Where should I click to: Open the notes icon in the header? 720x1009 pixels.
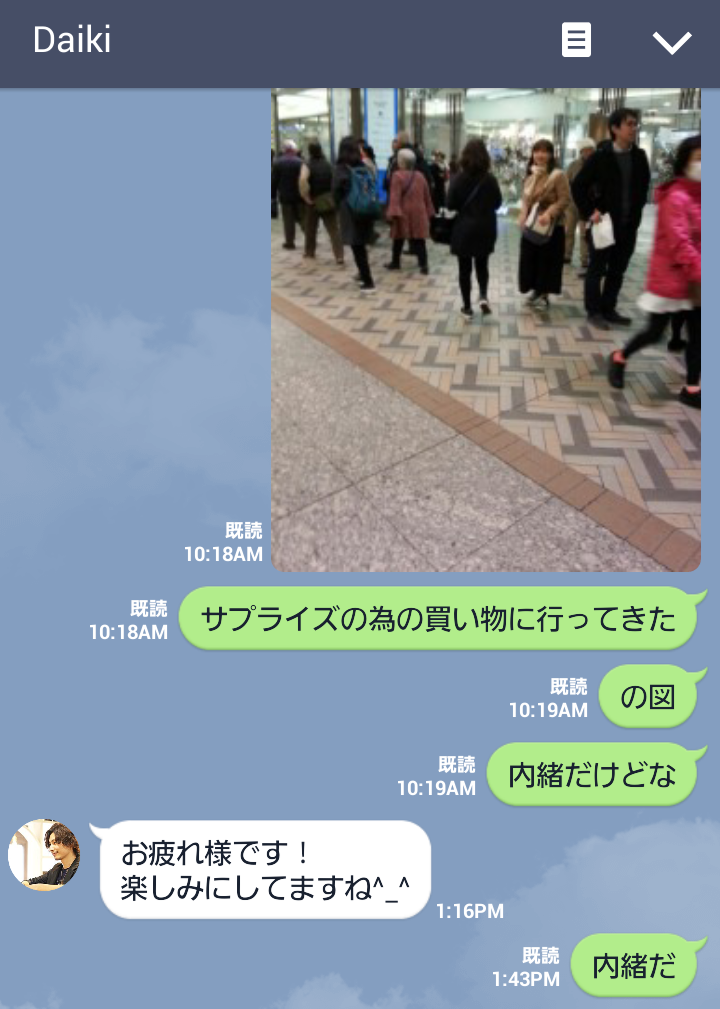pyautogui.click(x=576, y=41)
